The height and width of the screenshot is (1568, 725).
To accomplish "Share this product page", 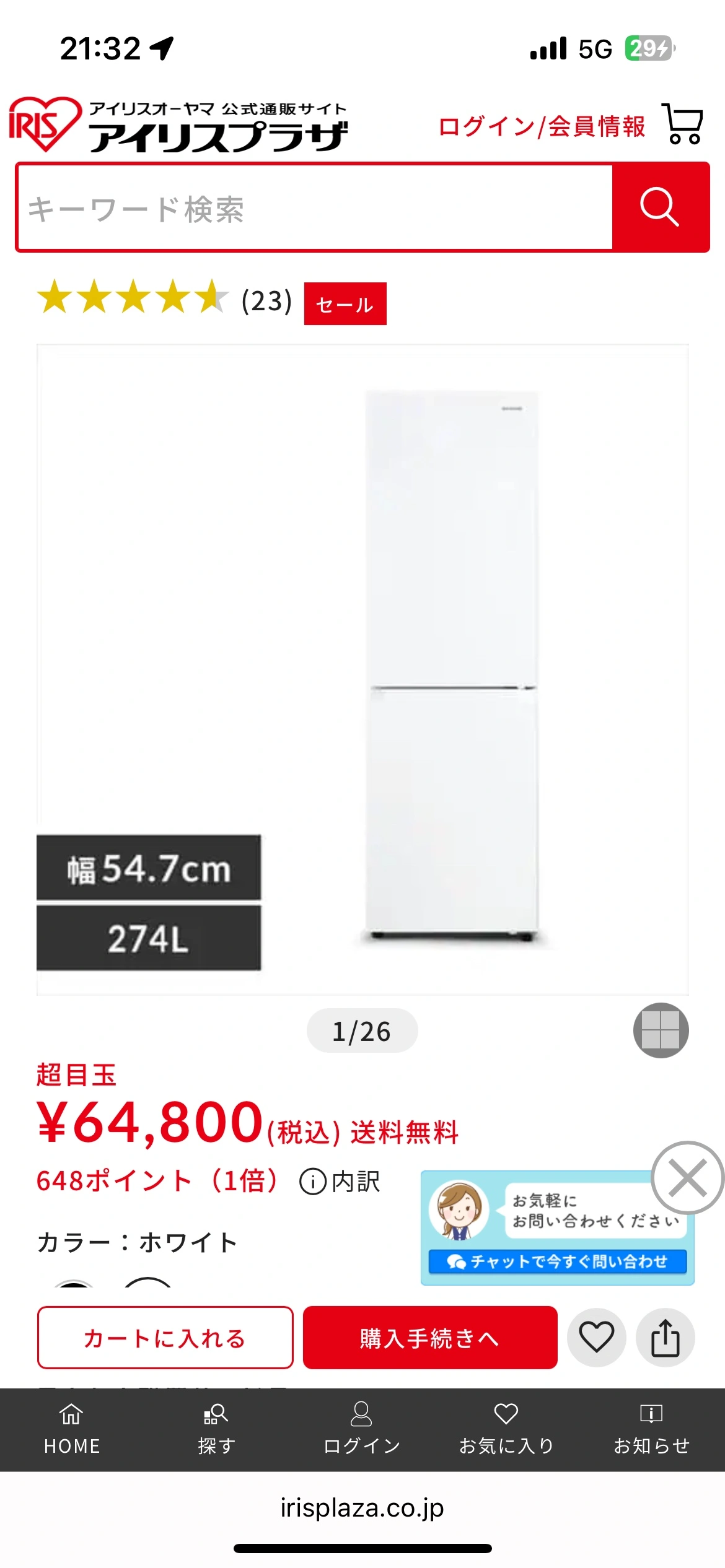I will (x=665, y=1338).
